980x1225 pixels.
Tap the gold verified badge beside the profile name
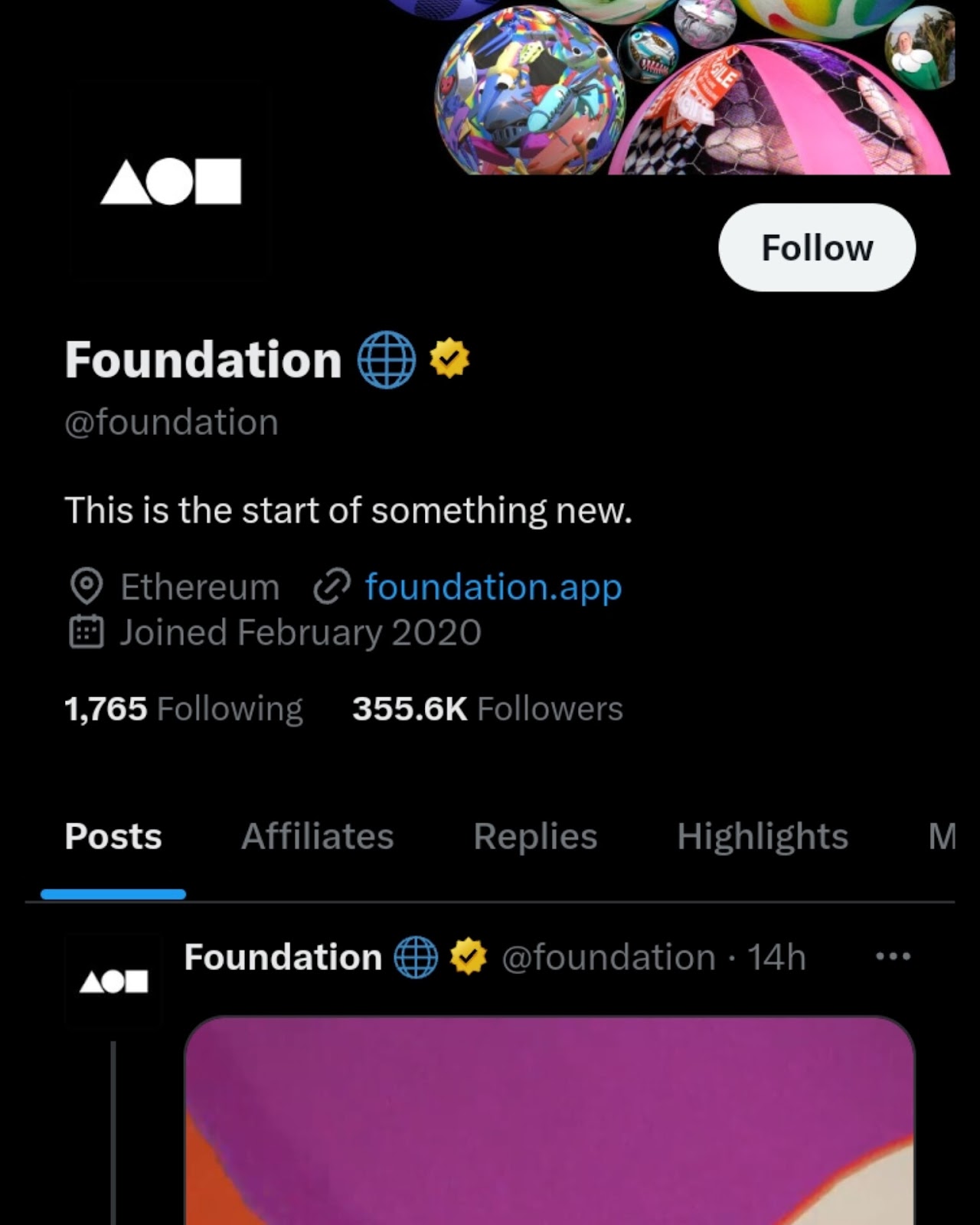point(449,358)
